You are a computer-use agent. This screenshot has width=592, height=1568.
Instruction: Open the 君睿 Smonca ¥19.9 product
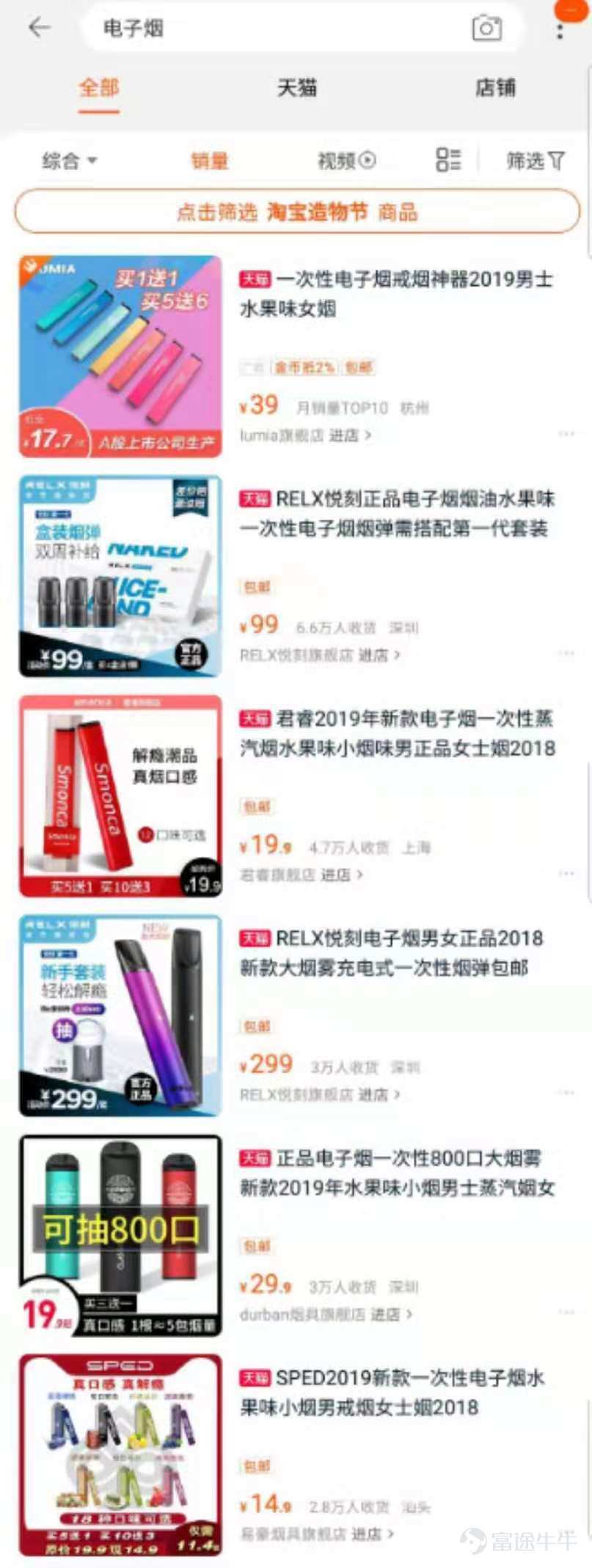click(x=396, y=733)
